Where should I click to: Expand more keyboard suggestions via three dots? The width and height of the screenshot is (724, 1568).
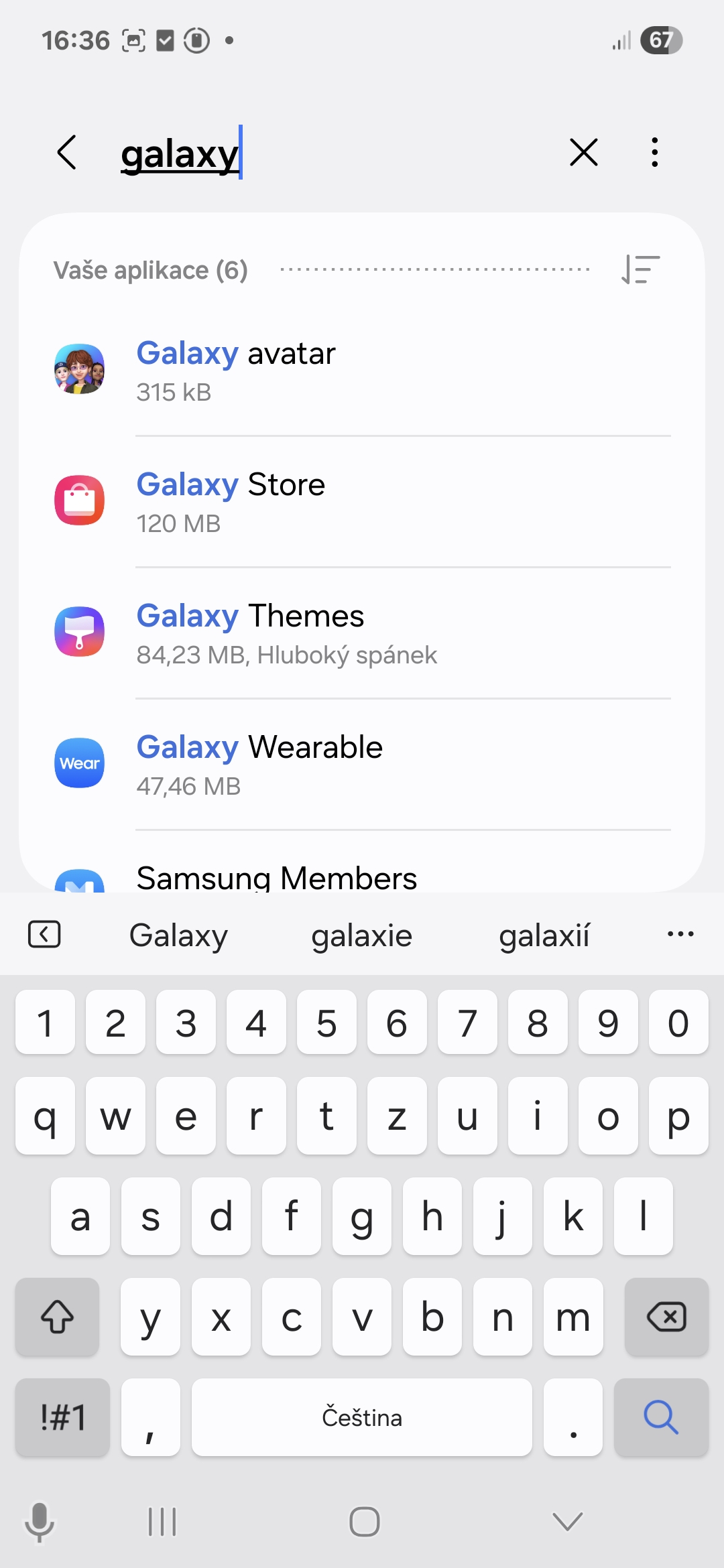pos(680,934)
